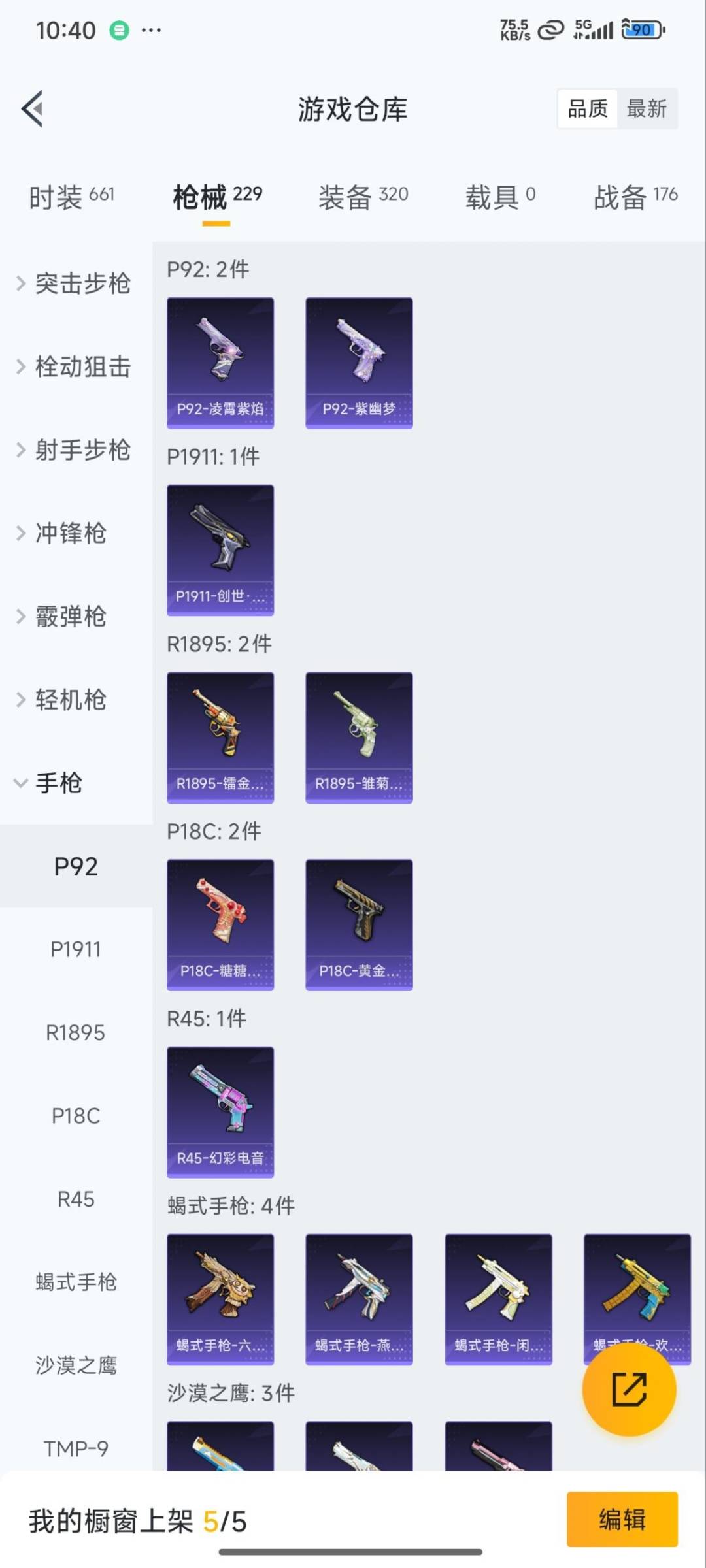This screenshot has width=706, height=1568.
Task: Open the P92-紫幽梦 skin
Action: [x=359, y=363]
